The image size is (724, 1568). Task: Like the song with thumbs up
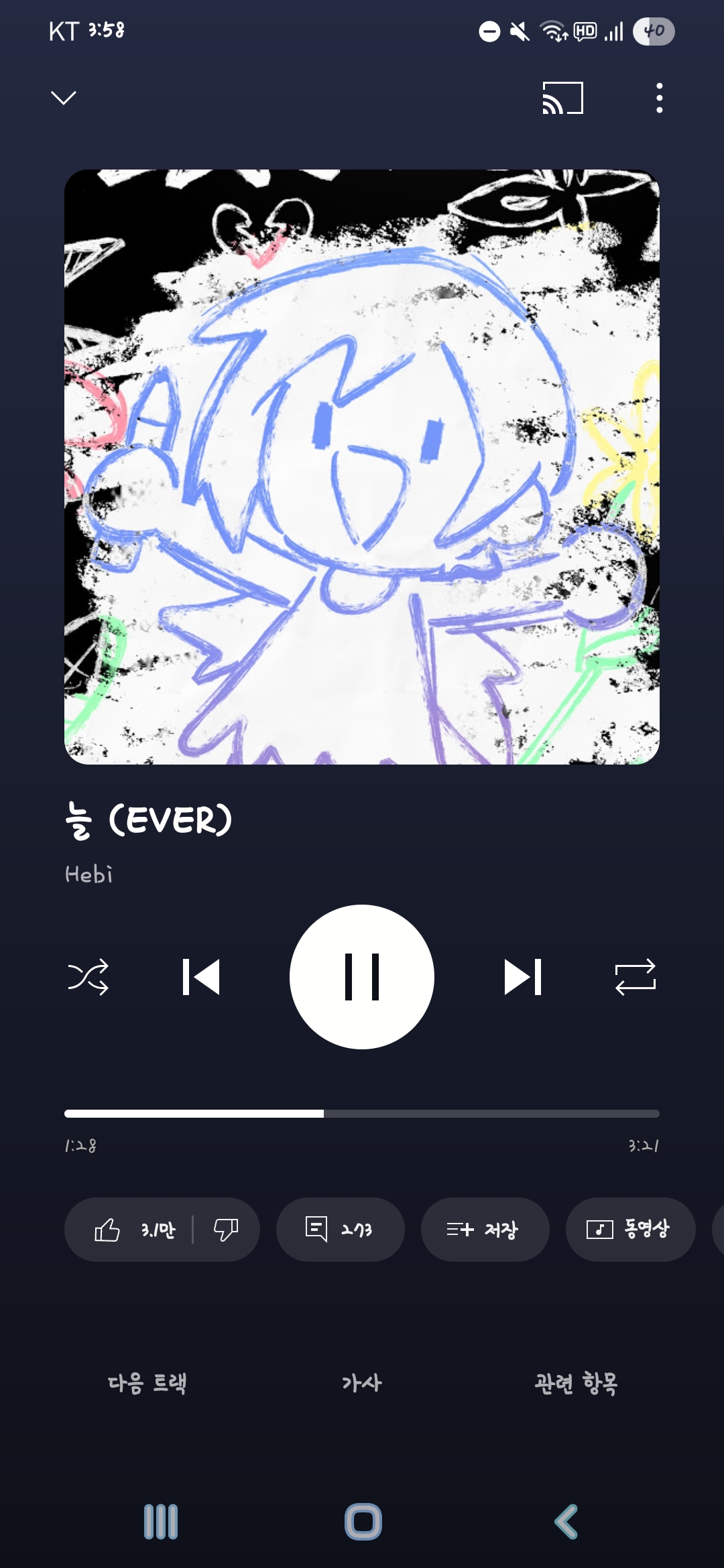134,1230
